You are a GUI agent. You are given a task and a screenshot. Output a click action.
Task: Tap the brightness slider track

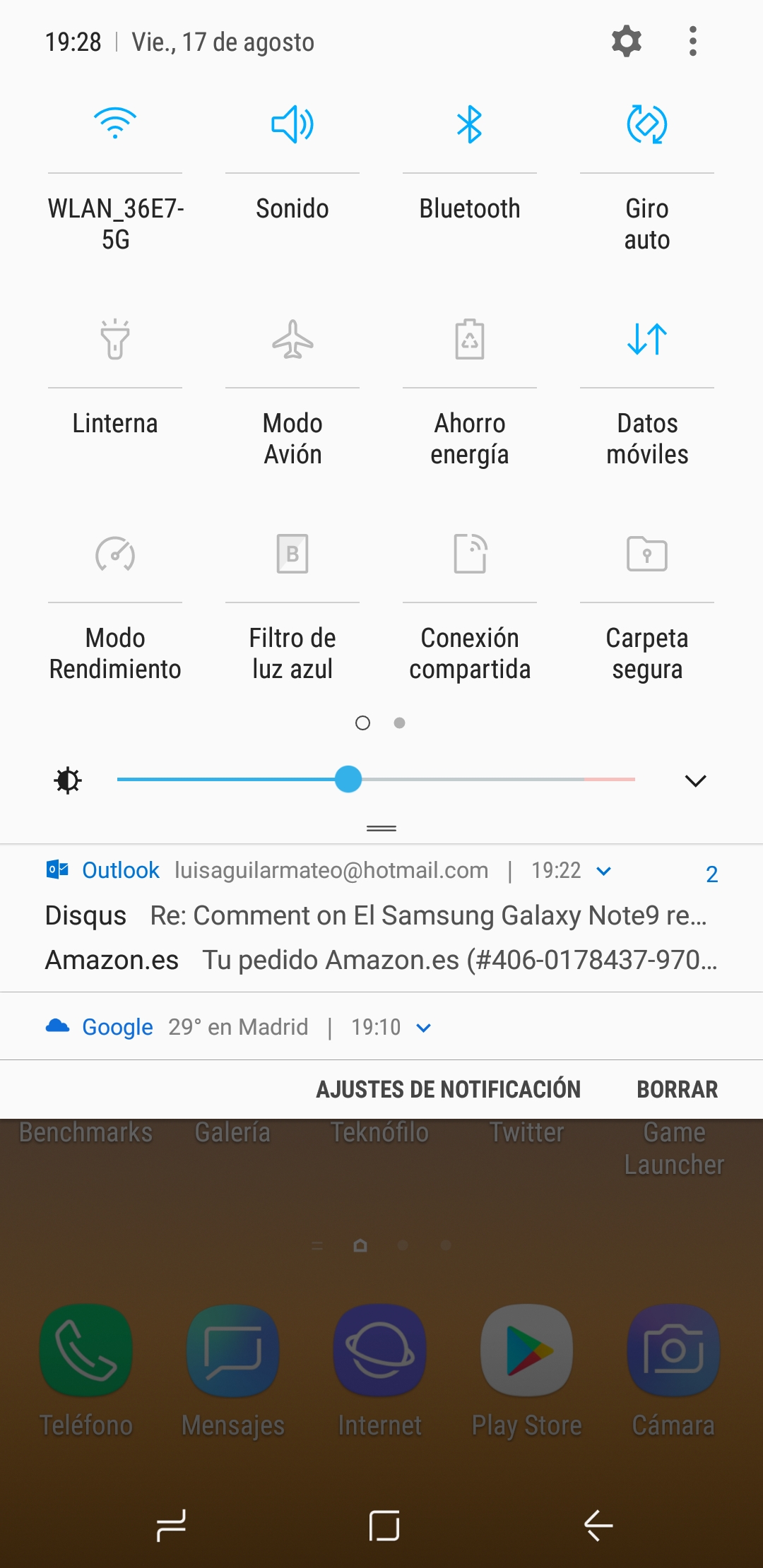click(x=376, y=780)
